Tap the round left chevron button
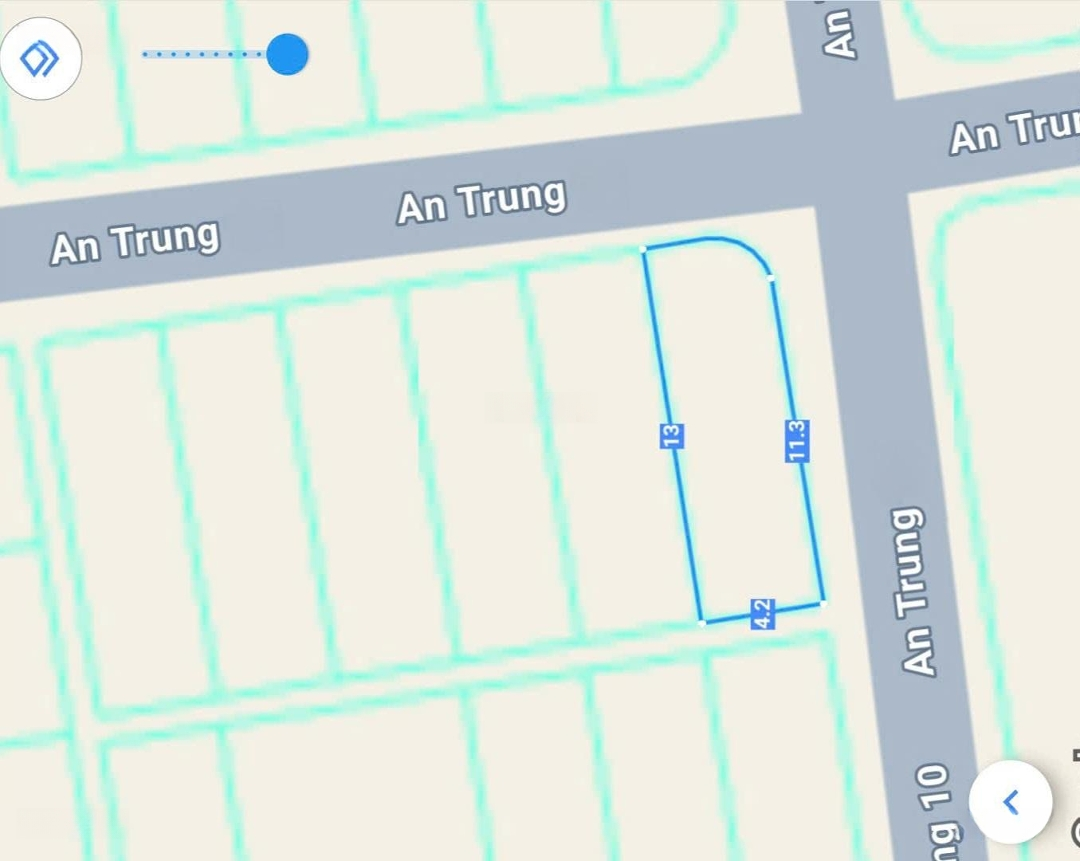This screenshot has height=861, width=1080. (1011, 802)
